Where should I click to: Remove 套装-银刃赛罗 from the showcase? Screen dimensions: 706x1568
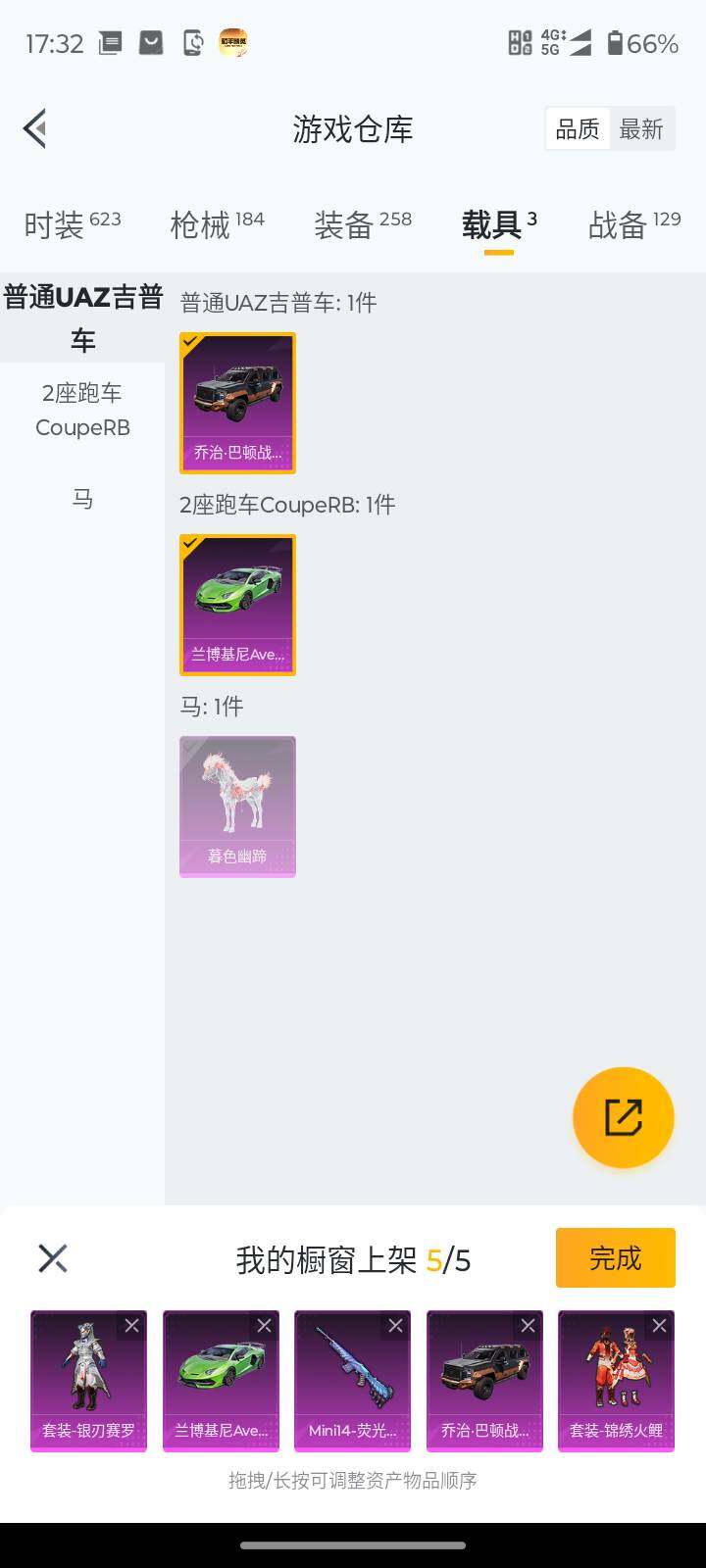point(131,1326)
